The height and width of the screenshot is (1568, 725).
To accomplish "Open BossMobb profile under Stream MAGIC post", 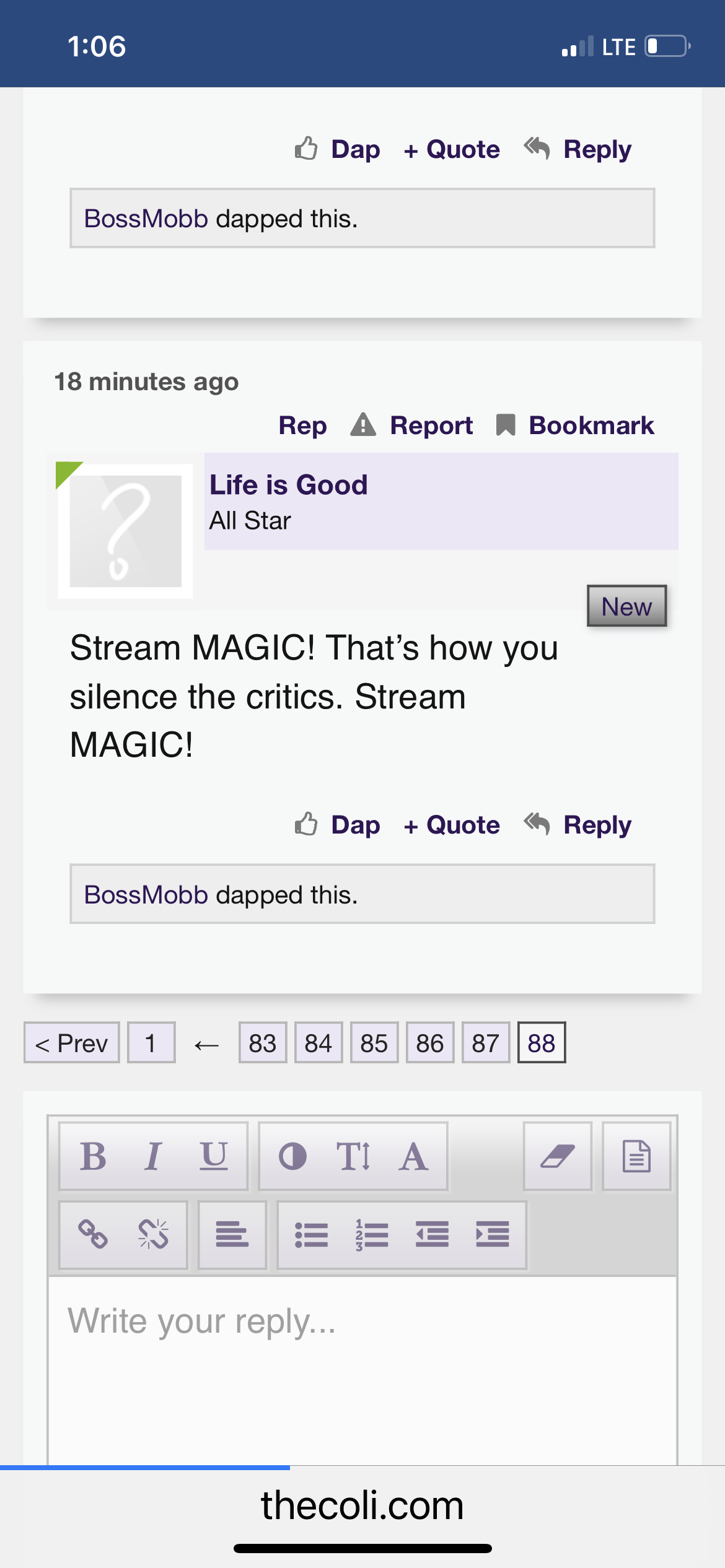I will coord(146,895).
